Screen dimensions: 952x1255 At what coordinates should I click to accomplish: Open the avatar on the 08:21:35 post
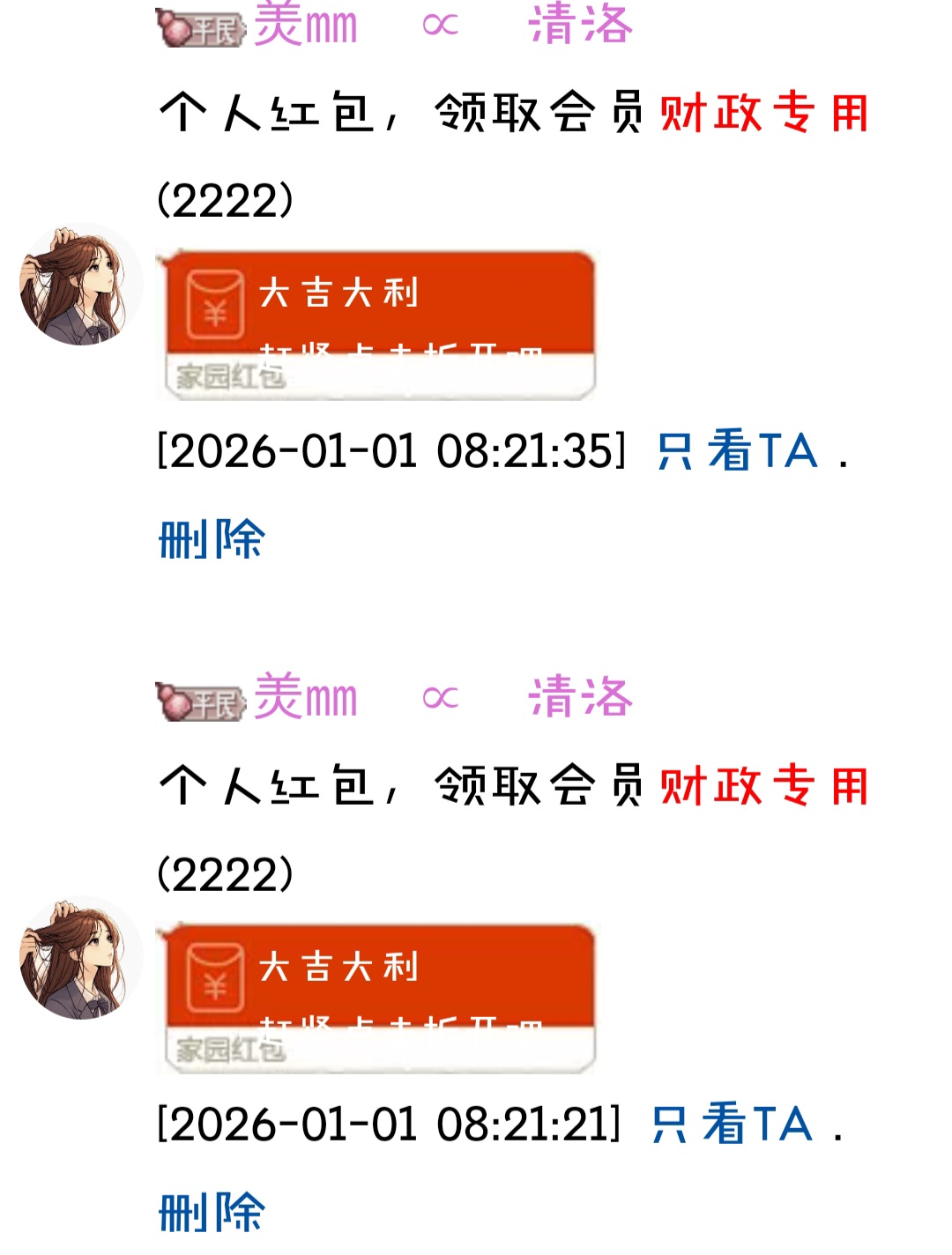[x=80, y=285]
